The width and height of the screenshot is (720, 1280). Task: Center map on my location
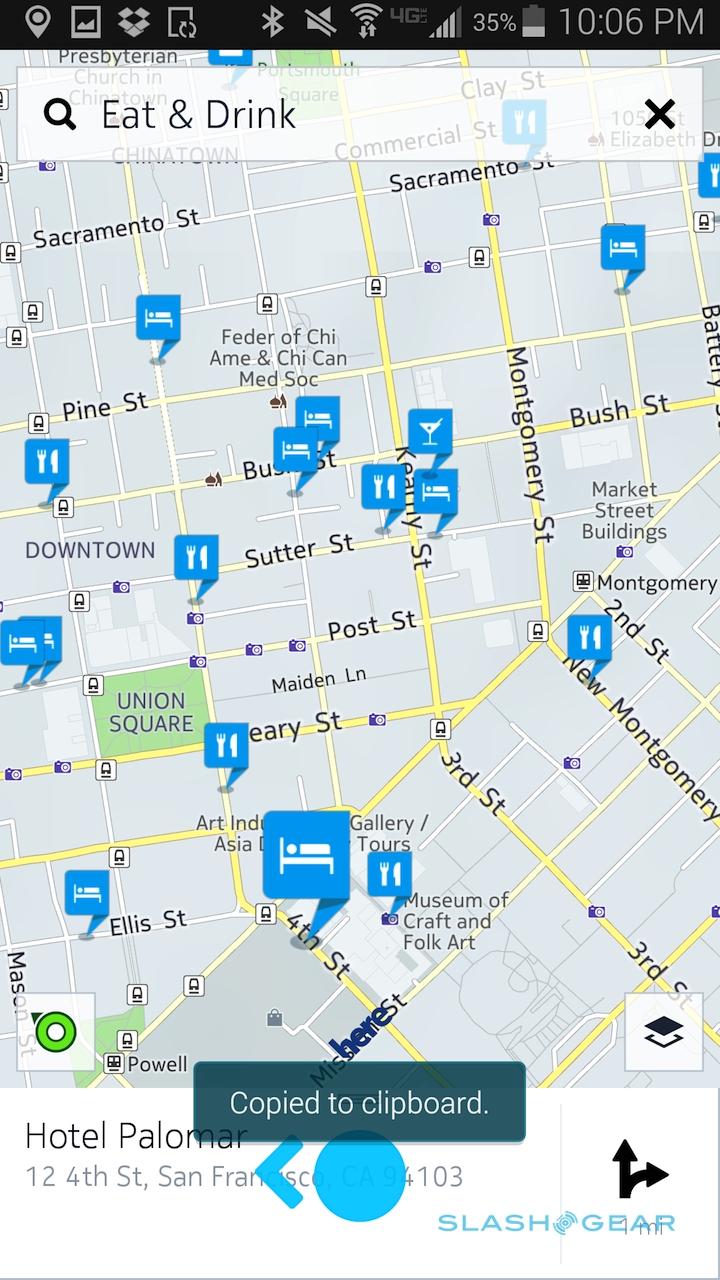56,1031
